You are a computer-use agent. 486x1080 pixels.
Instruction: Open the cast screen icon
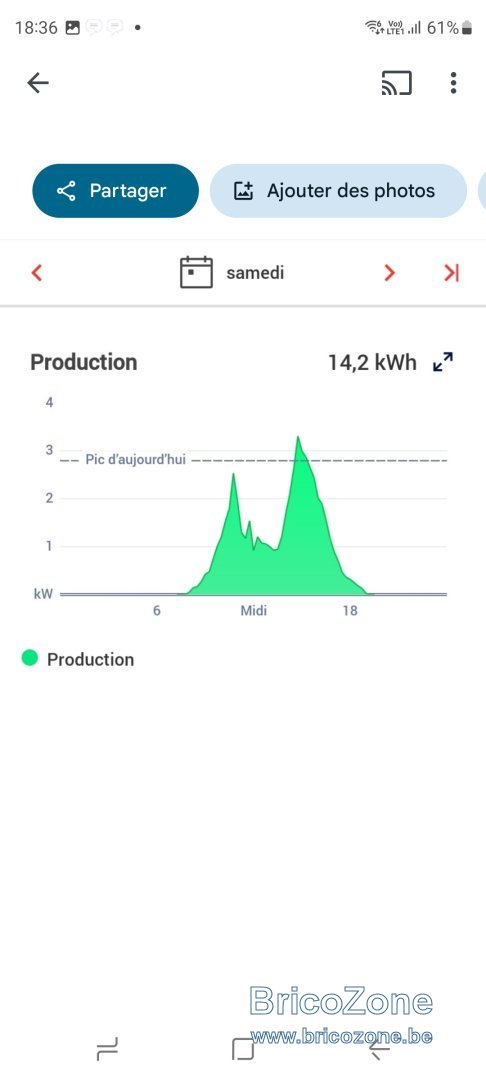397,83
